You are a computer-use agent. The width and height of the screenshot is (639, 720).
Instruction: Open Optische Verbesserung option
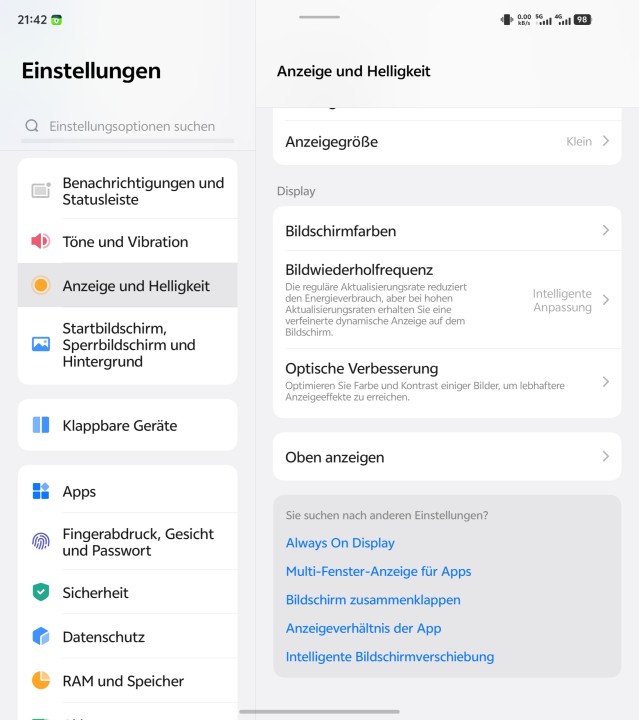coord(447,382)
